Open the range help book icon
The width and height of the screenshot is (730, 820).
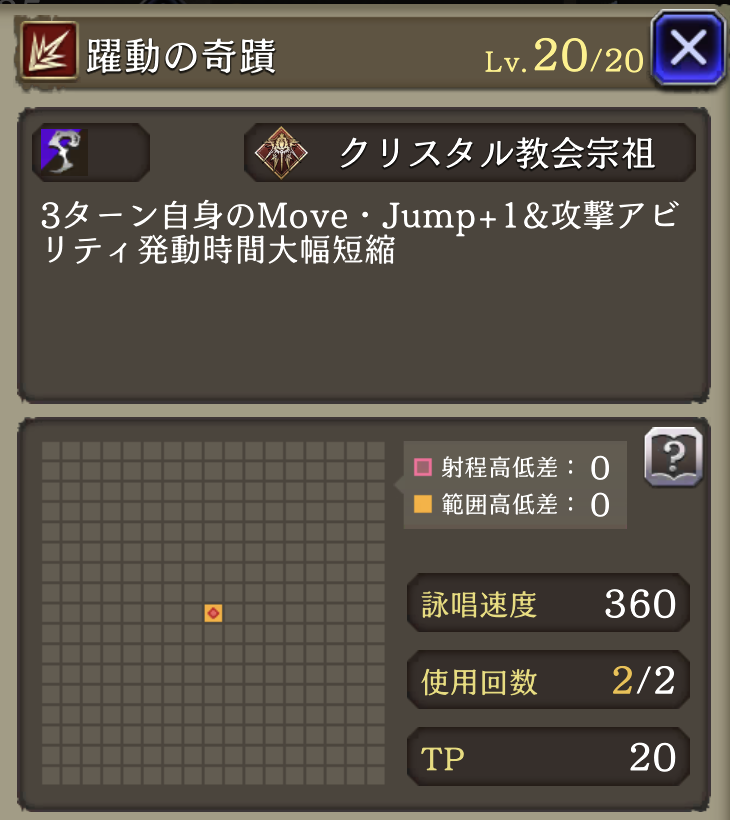click(673, 458)
